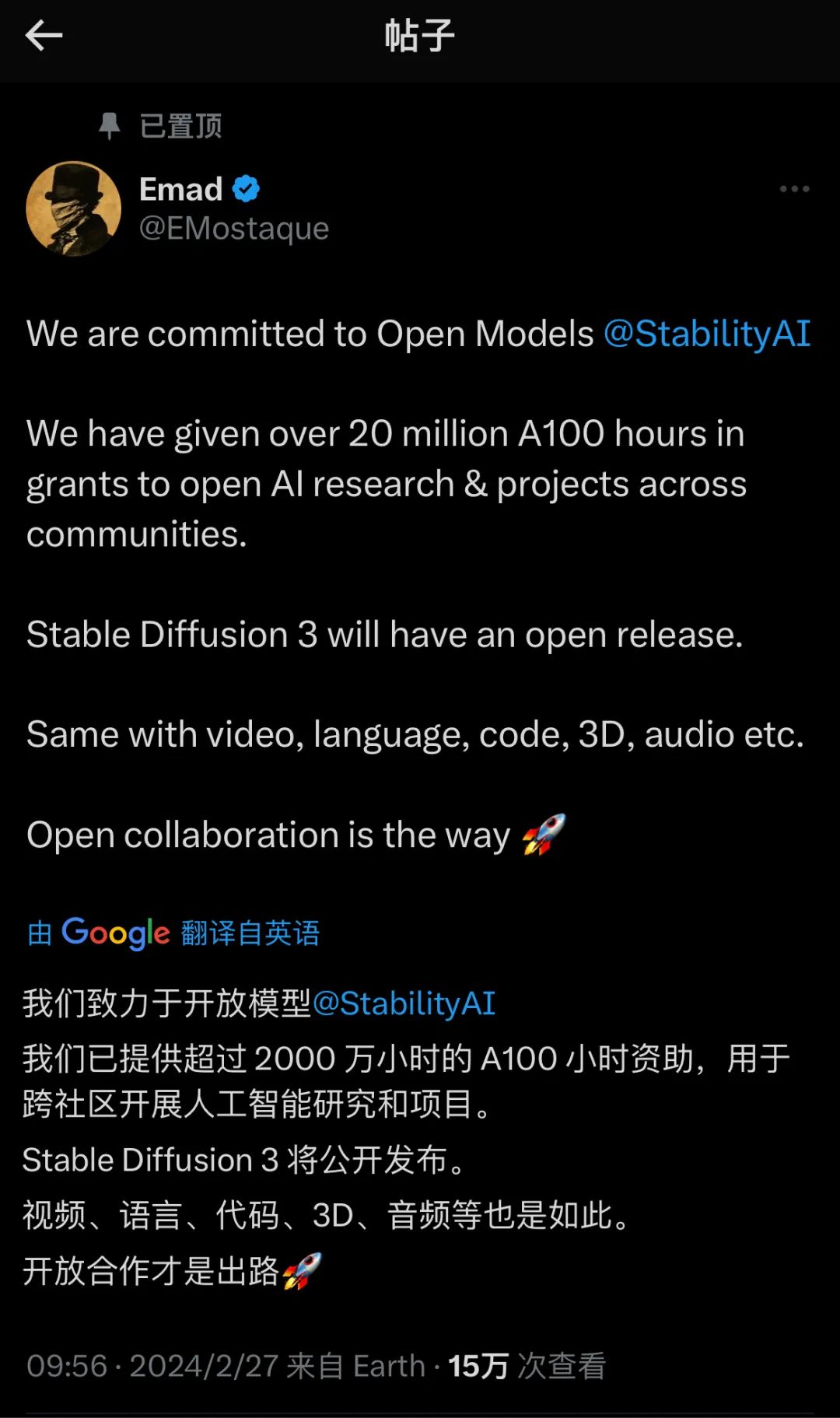
Task: Open the @StabilityAI mention in the Chinese translation
Action: click(403, 1003)
